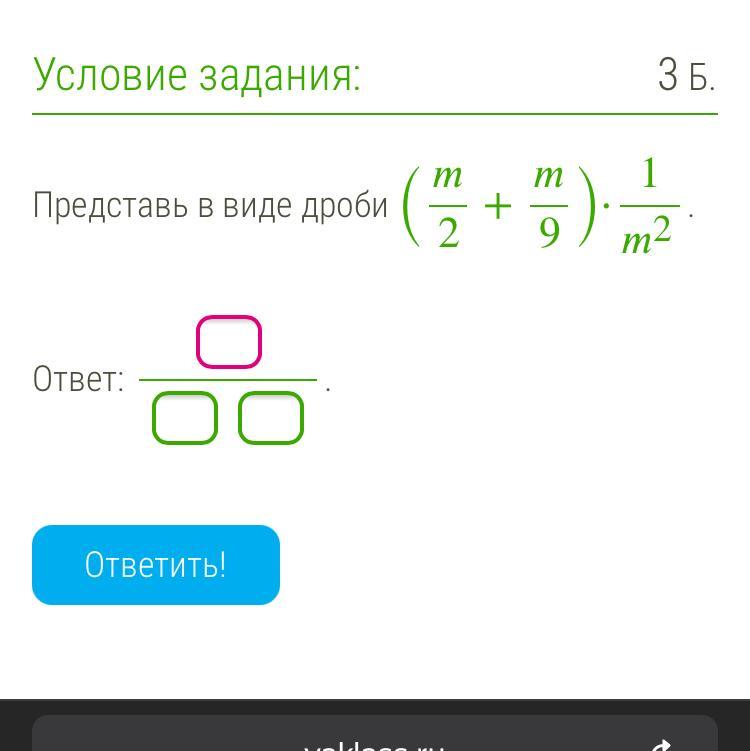Select the first denominator answer box
Screen dimensions: 750x751
[185, 418]
